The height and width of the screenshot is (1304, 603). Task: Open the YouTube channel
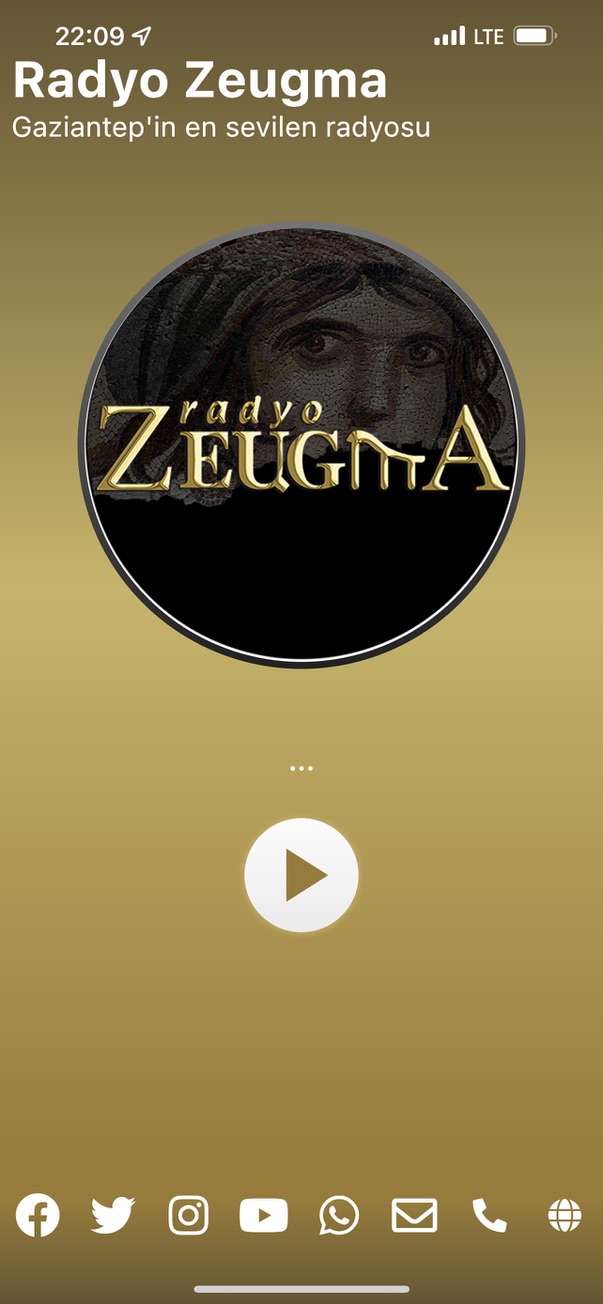[264, 1216]
